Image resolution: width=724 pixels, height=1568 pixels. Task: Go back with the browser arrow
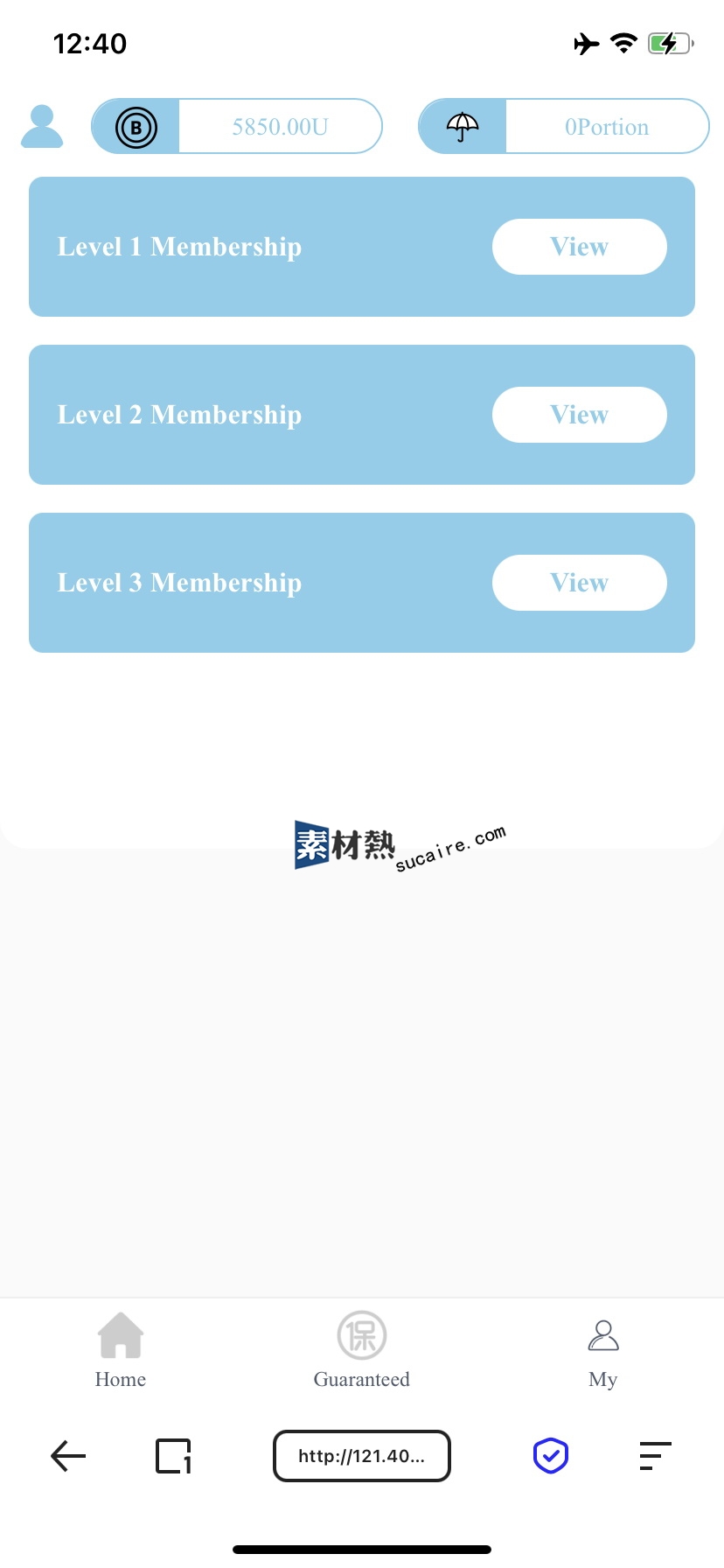pyautogui.click(x=68, y=1456)
